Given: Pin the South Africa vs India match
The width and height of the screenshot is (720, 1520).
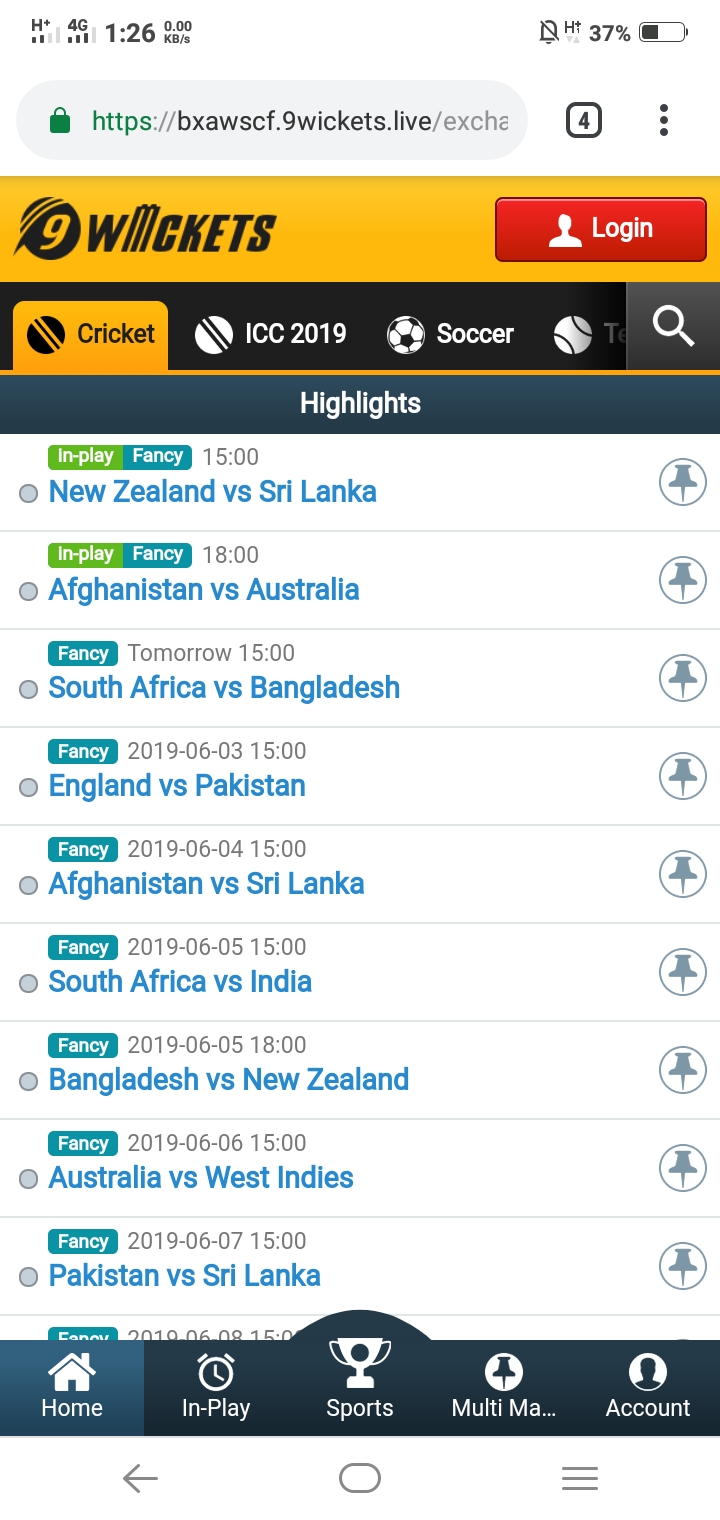Looking at the screenshot, I should (x=683, y=973).
